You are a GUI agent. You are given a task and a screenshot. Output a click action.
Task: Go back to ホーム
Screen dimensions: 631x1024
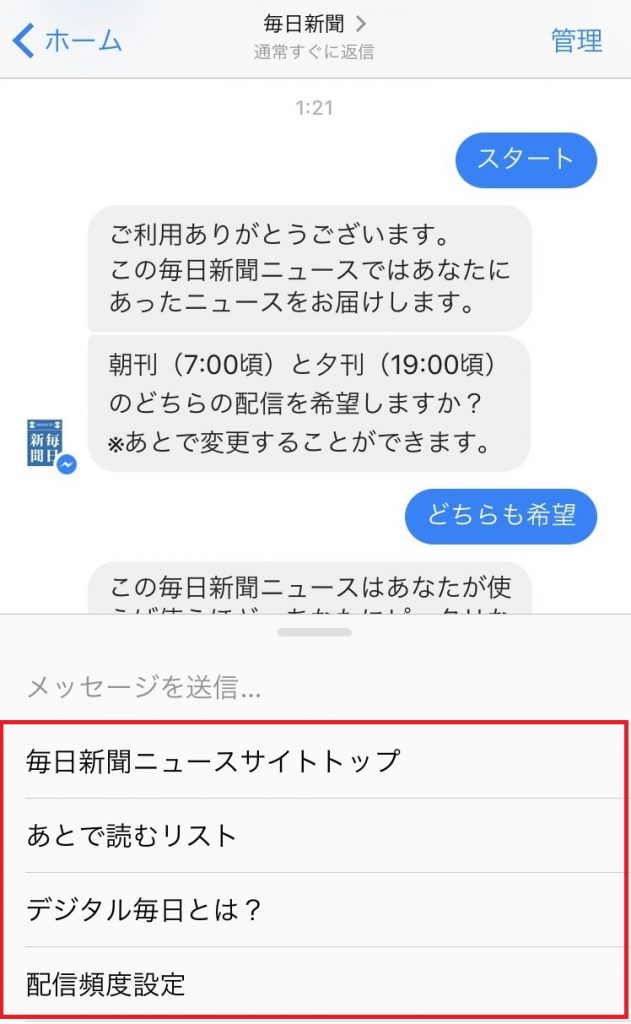(x=67, y=41)
